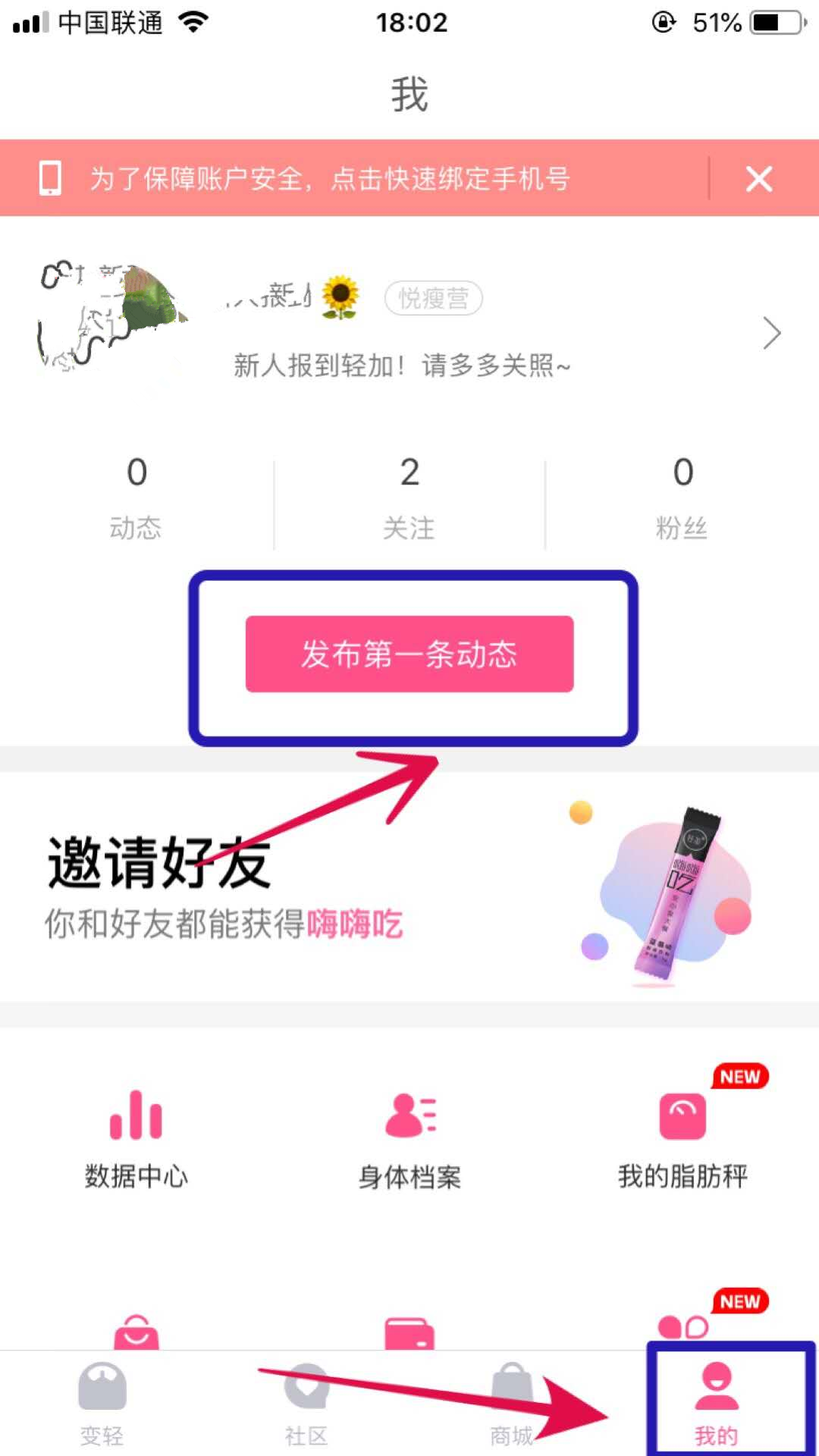Tap the bind phone number banner
819x1456 pixels.
[x=330, y=180]
